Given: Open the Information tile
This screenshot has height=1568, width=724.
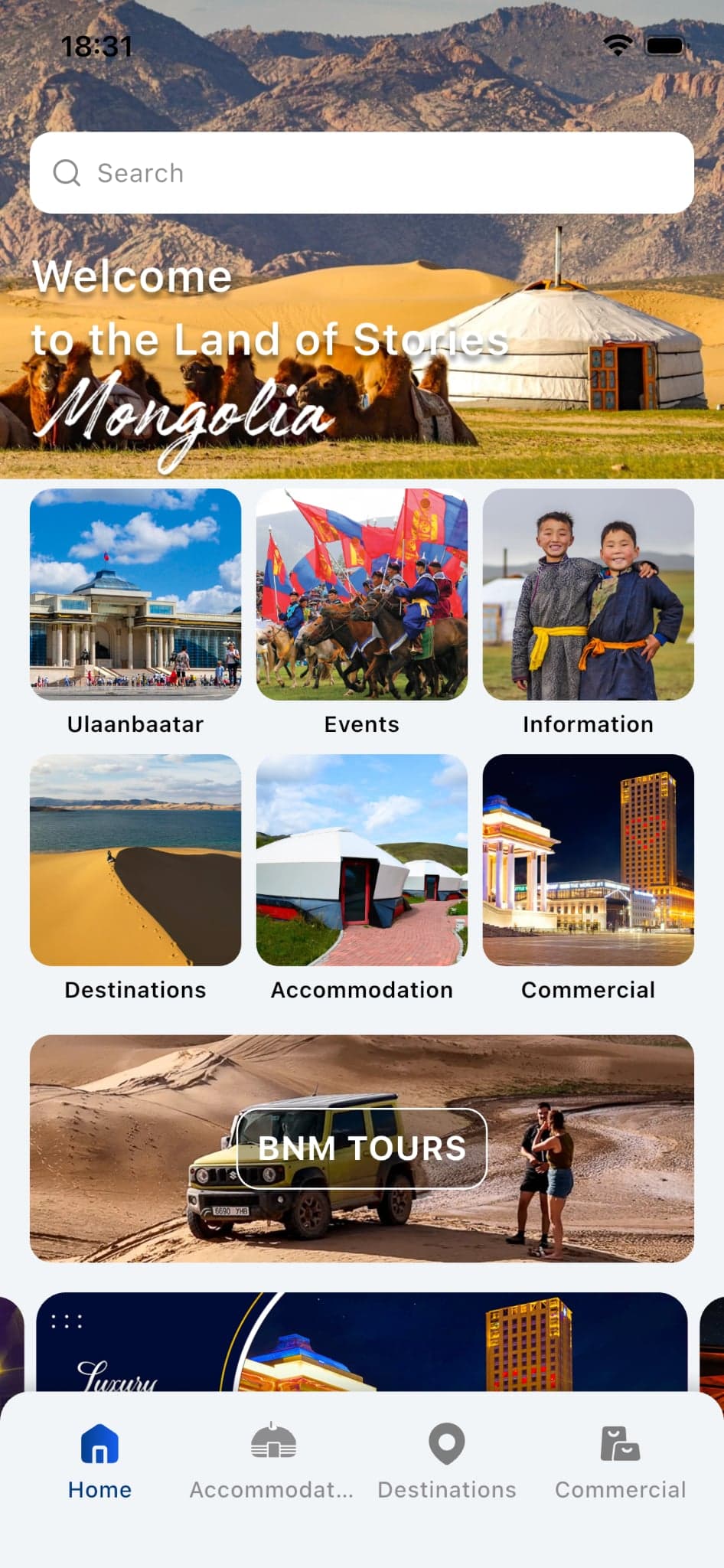Looking at the screenshot, I should [x=588, y=595].
